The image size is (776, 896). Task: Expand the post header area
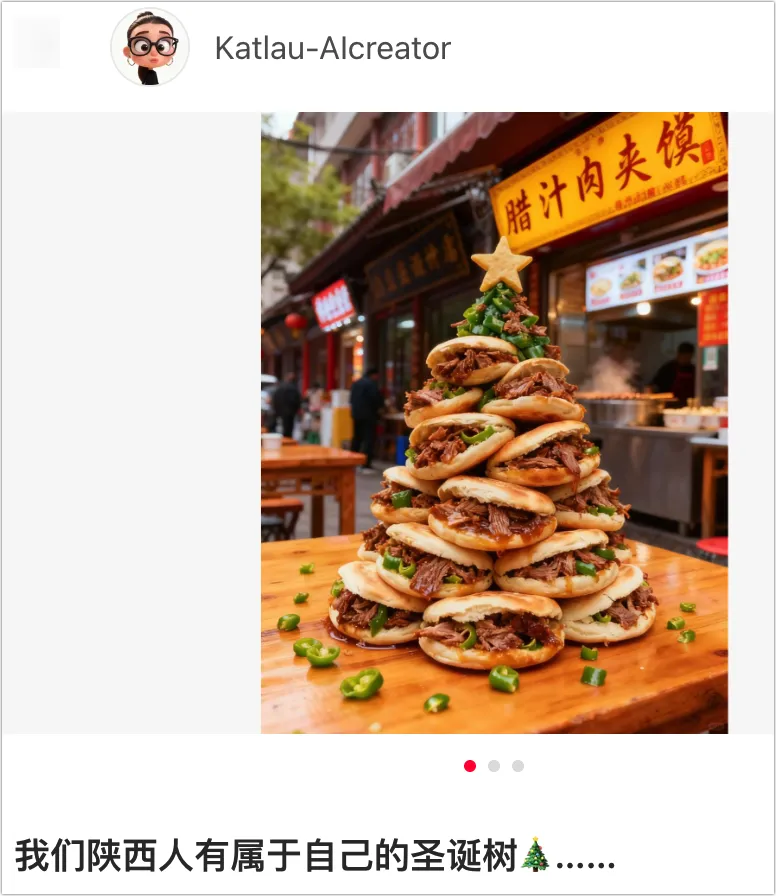click(x=388, y=48)
